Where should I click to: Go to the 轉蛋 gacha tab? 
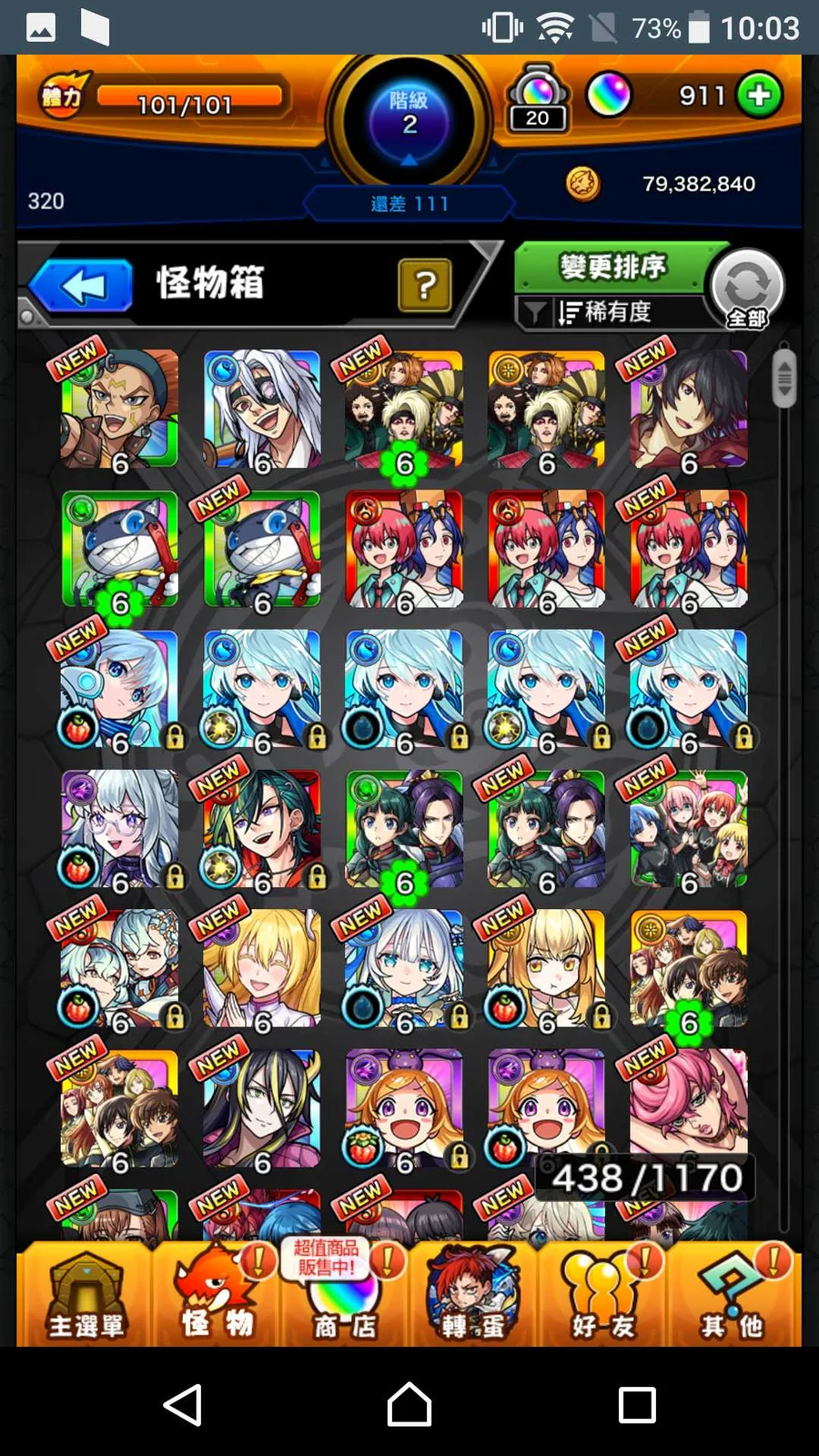click(473, 1294)
